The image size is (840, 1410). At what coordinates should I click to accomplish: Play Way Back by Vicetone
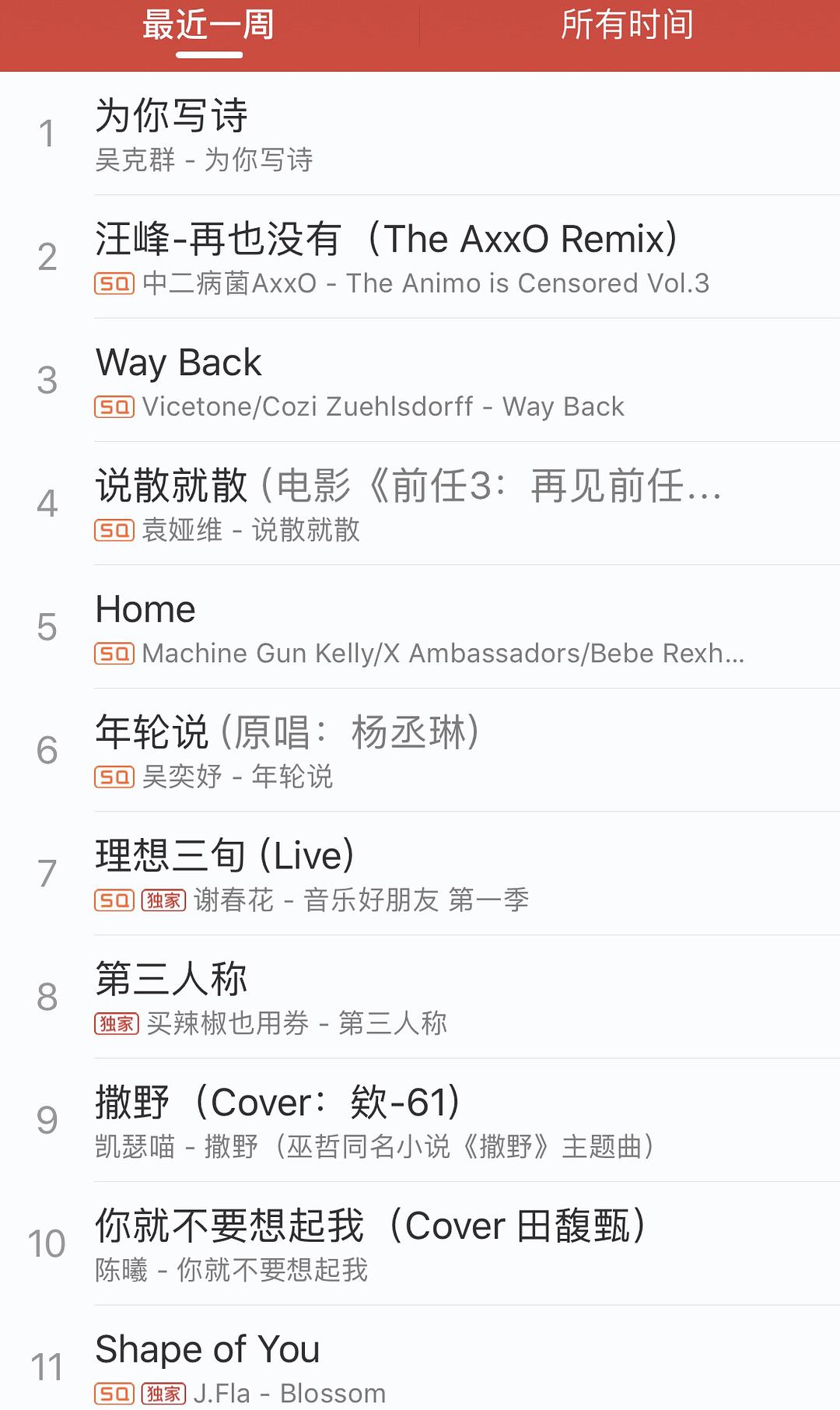420,381
